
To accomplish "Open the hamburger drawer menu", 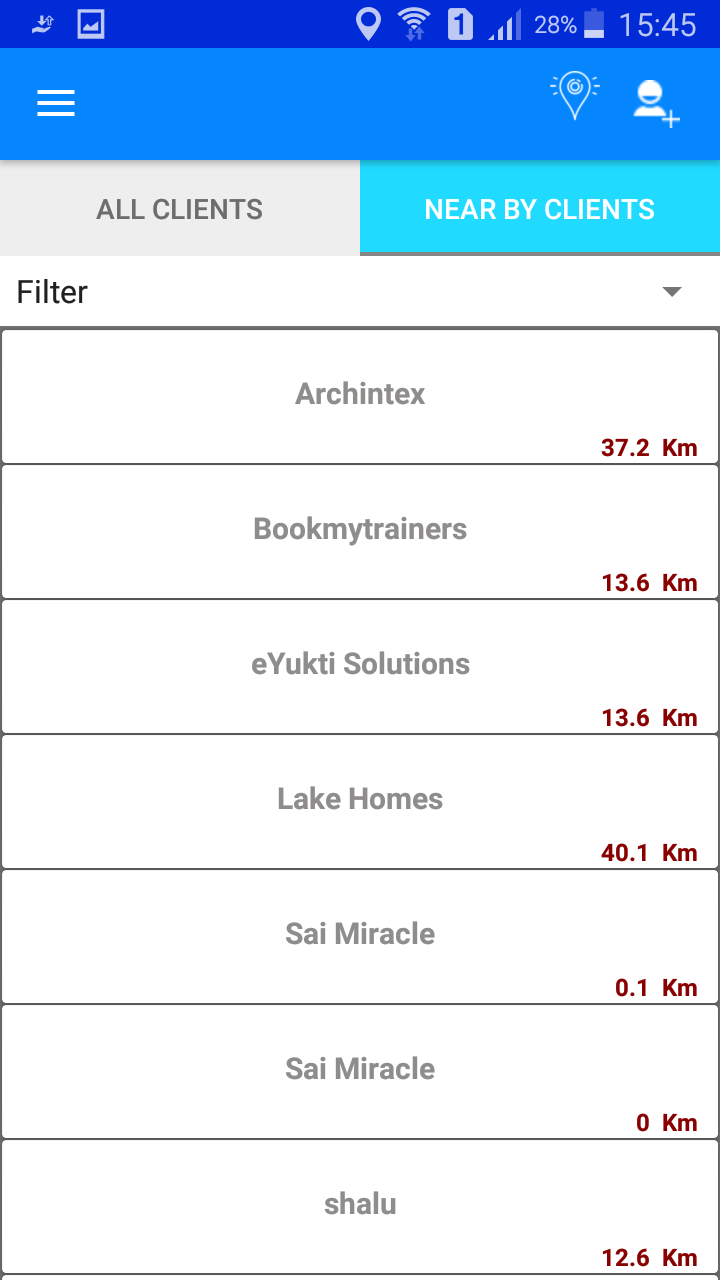I will pyautogui.click(x=56, y=104).
